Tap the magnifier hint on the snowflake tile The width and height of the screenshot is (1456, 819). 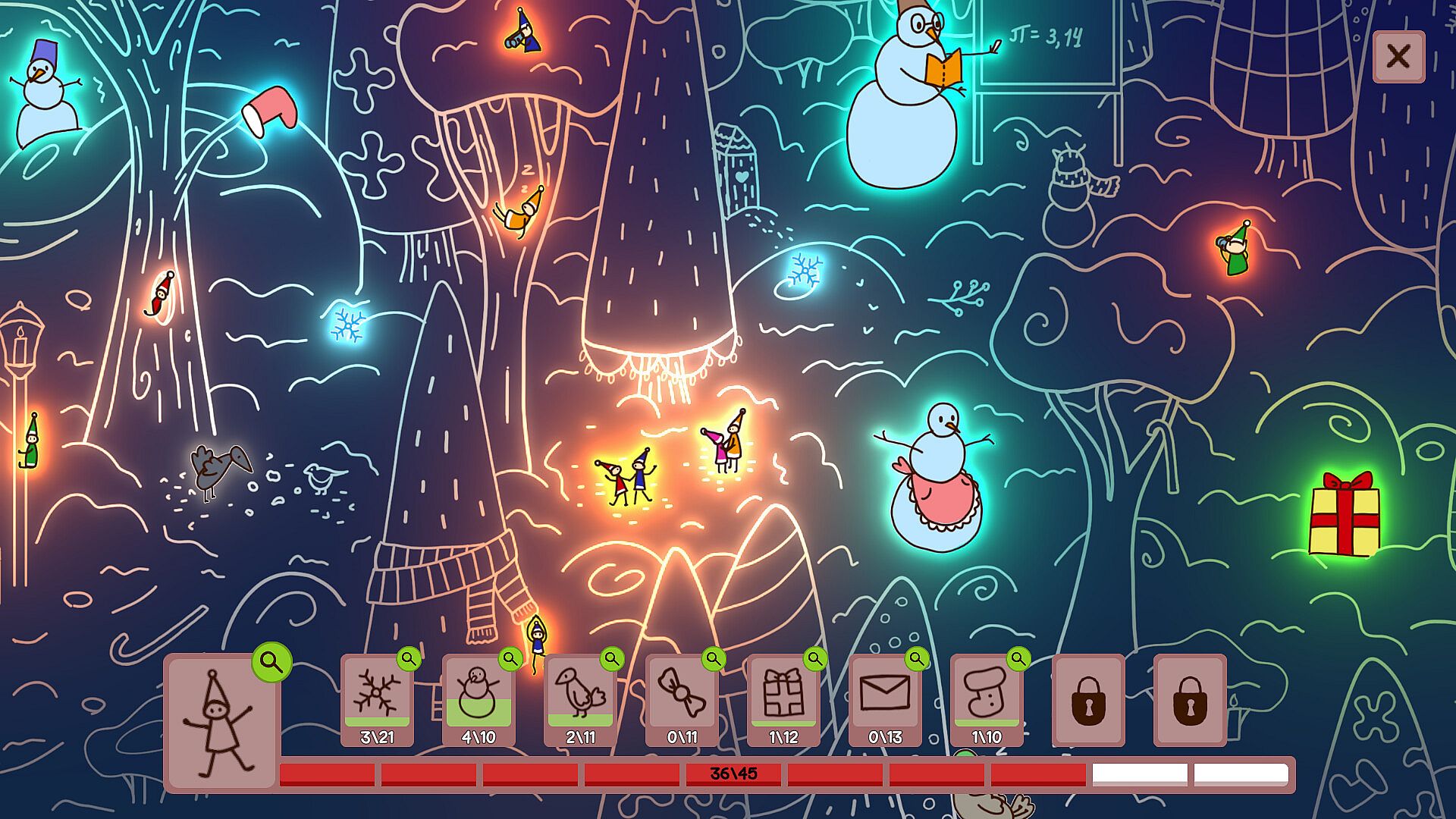(x=409, y=658)
